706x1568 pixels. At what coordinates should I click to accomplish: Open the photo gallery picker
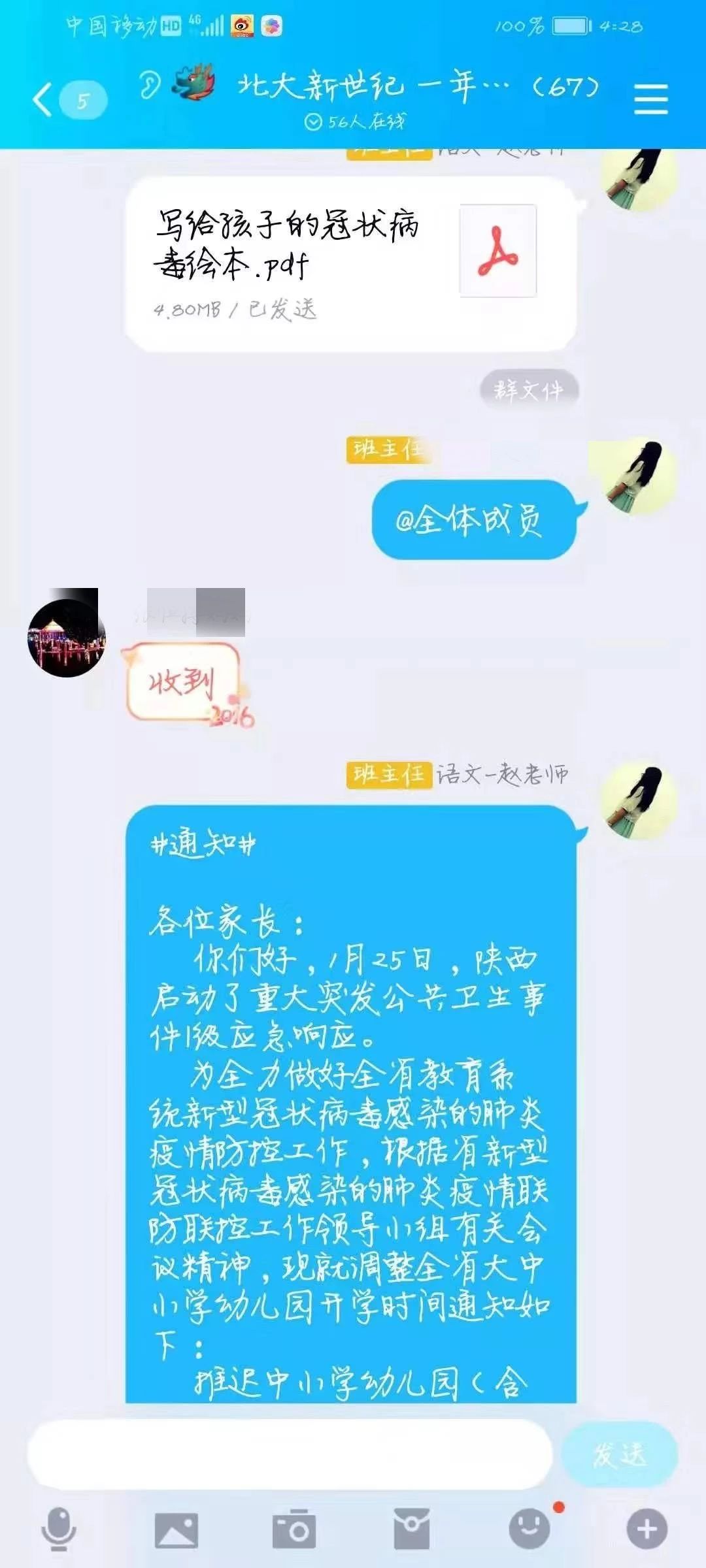click(x=176, y=1529)
